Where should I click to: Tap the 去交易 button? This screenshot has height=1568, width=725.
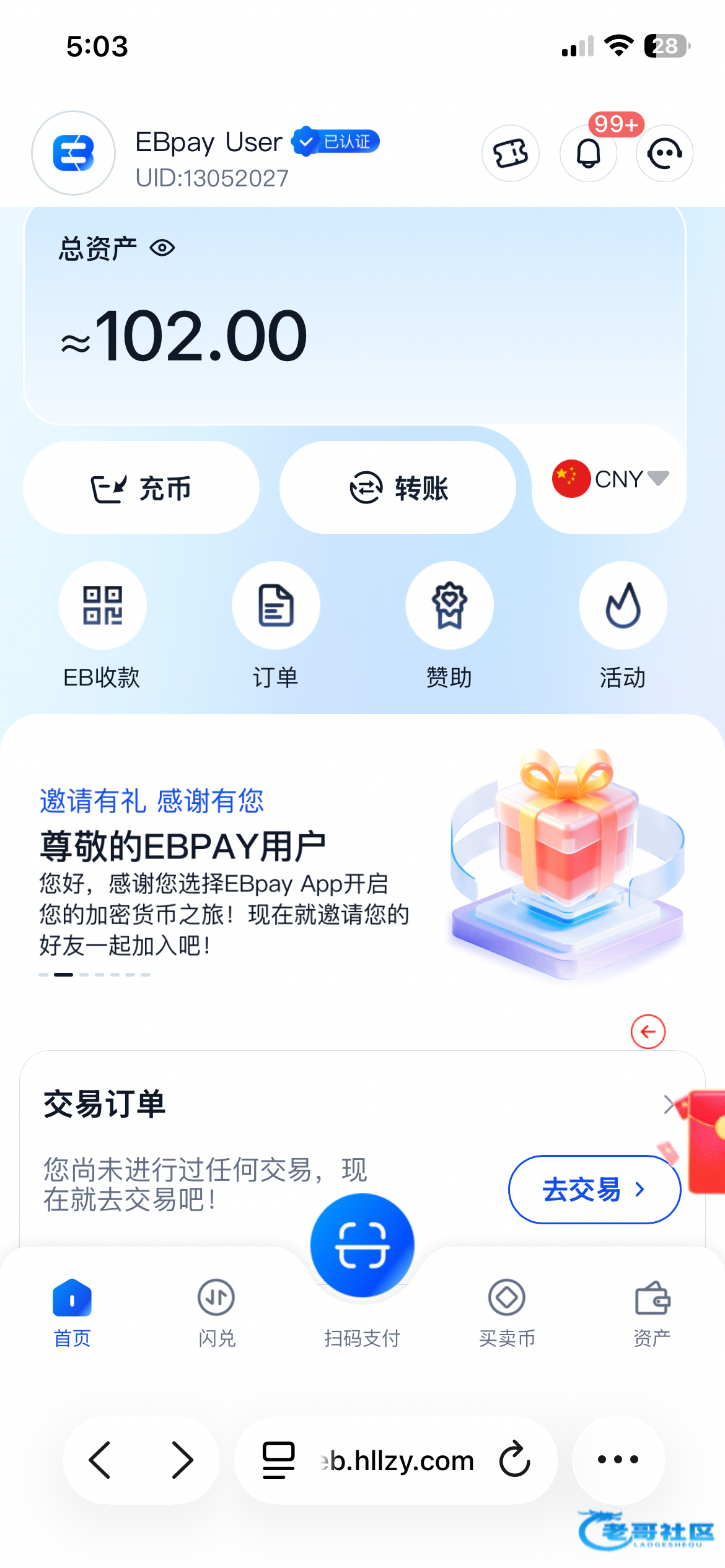coord(594,1190)
